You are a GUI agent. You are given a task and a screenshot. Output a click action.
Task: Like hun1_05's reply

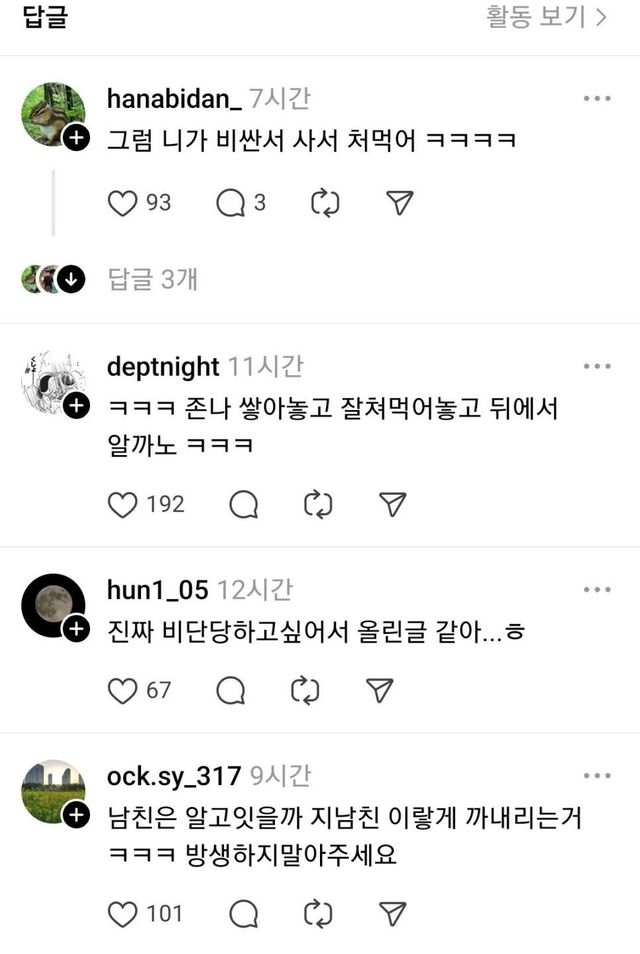(x=122, y=690)
